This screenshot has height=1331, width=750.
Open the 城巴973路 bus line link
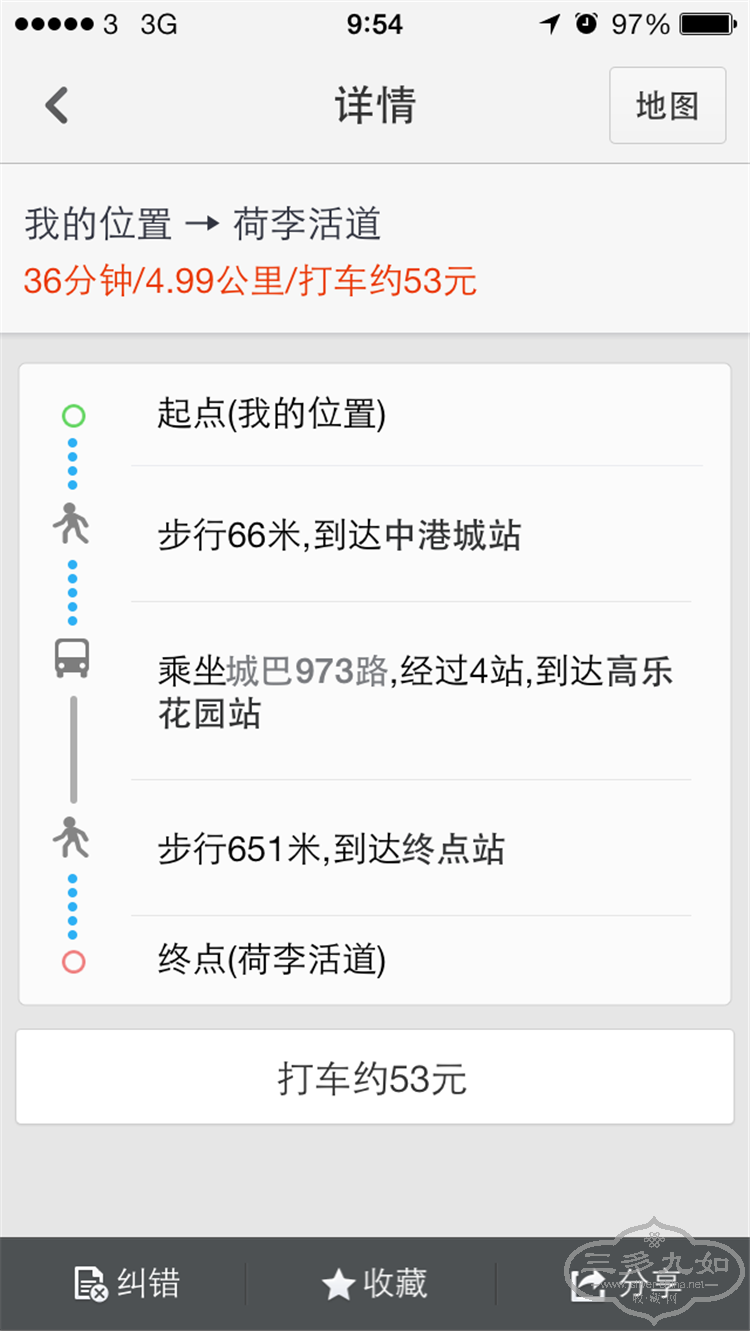tap(307, 671)
